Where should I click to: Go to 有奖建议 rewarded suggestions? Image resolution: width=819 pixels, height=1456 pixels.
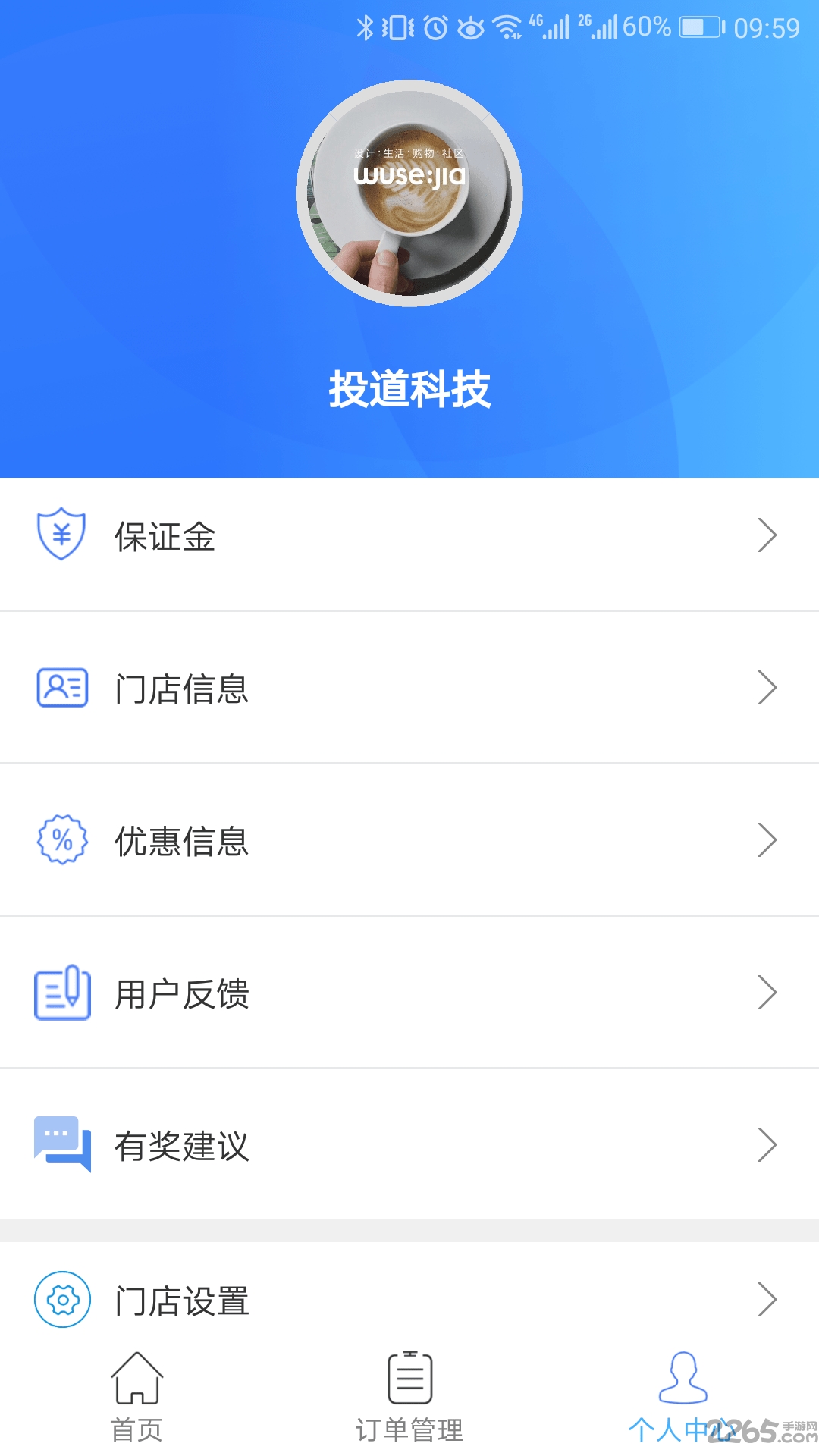pyautogui.click(x=409, y=1145)
